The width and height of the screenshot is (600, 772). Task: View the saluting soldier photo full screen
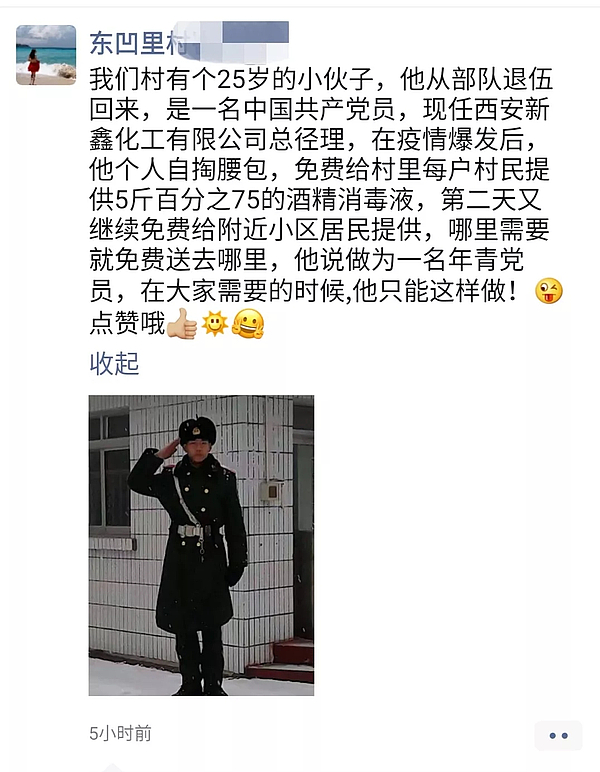click(201, 544)
